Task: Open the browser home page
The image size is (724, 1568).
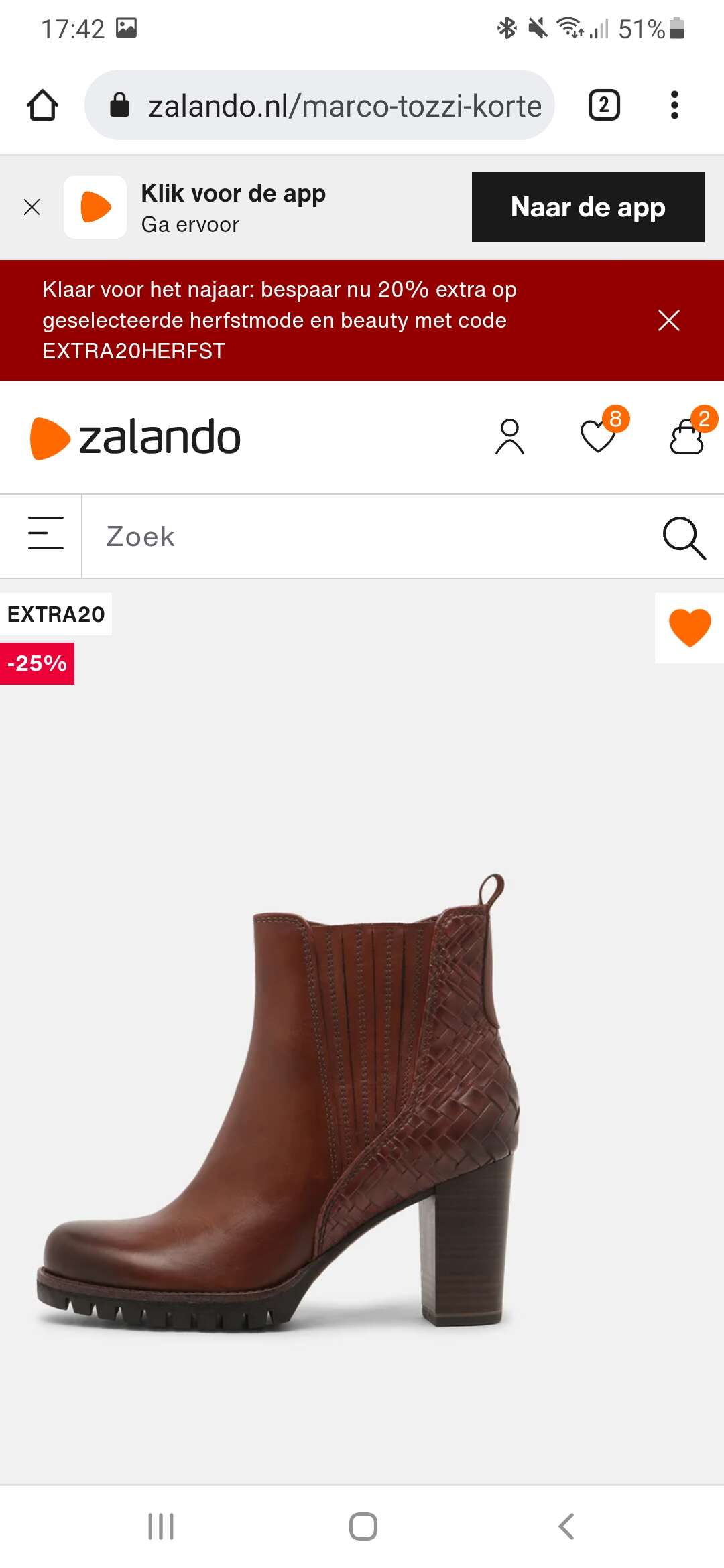Action: [42, 105]
